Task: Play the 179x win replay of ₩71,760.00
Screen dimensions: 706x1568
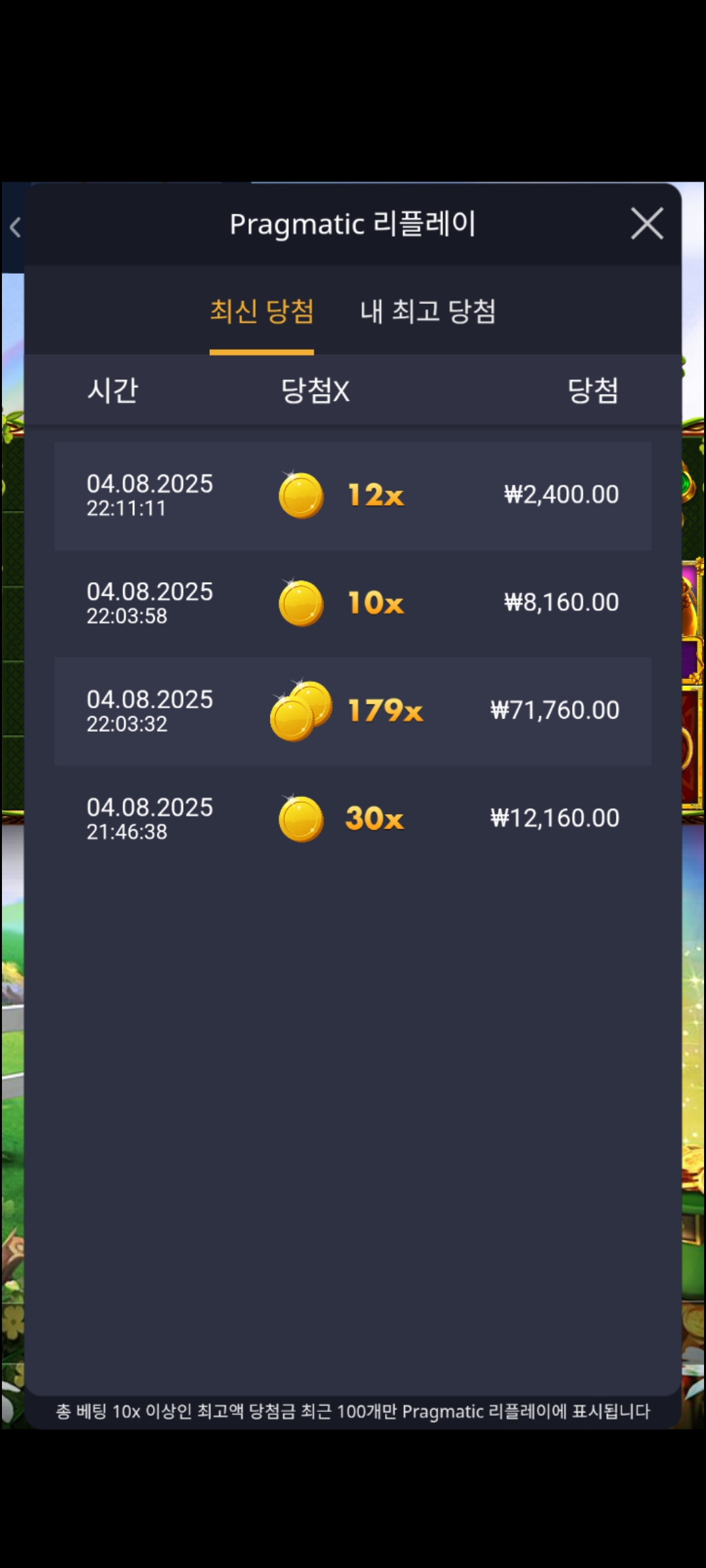Action: click(353, 711)
